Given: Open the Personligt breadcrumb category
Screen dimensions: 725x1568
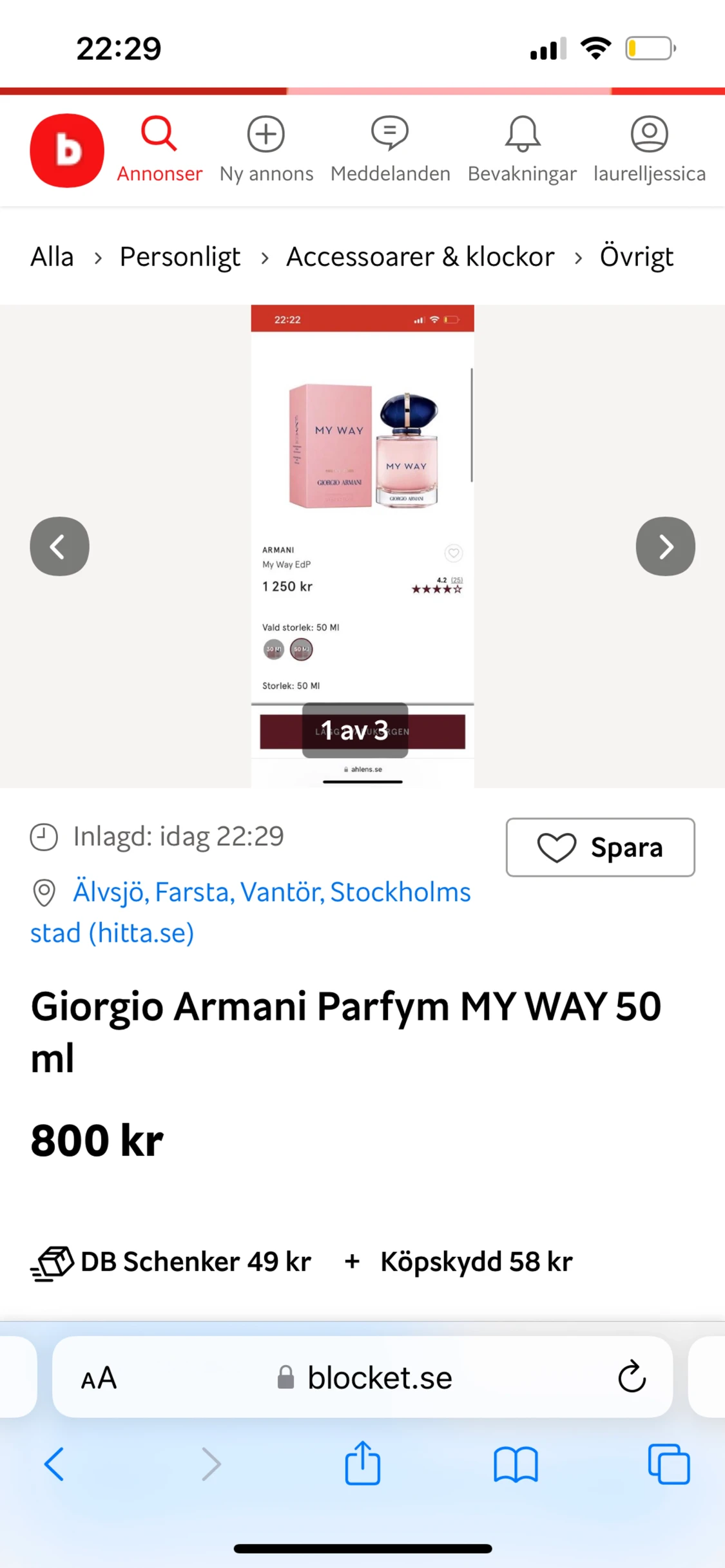Looking at the screenshot, I should pos(180,257).
